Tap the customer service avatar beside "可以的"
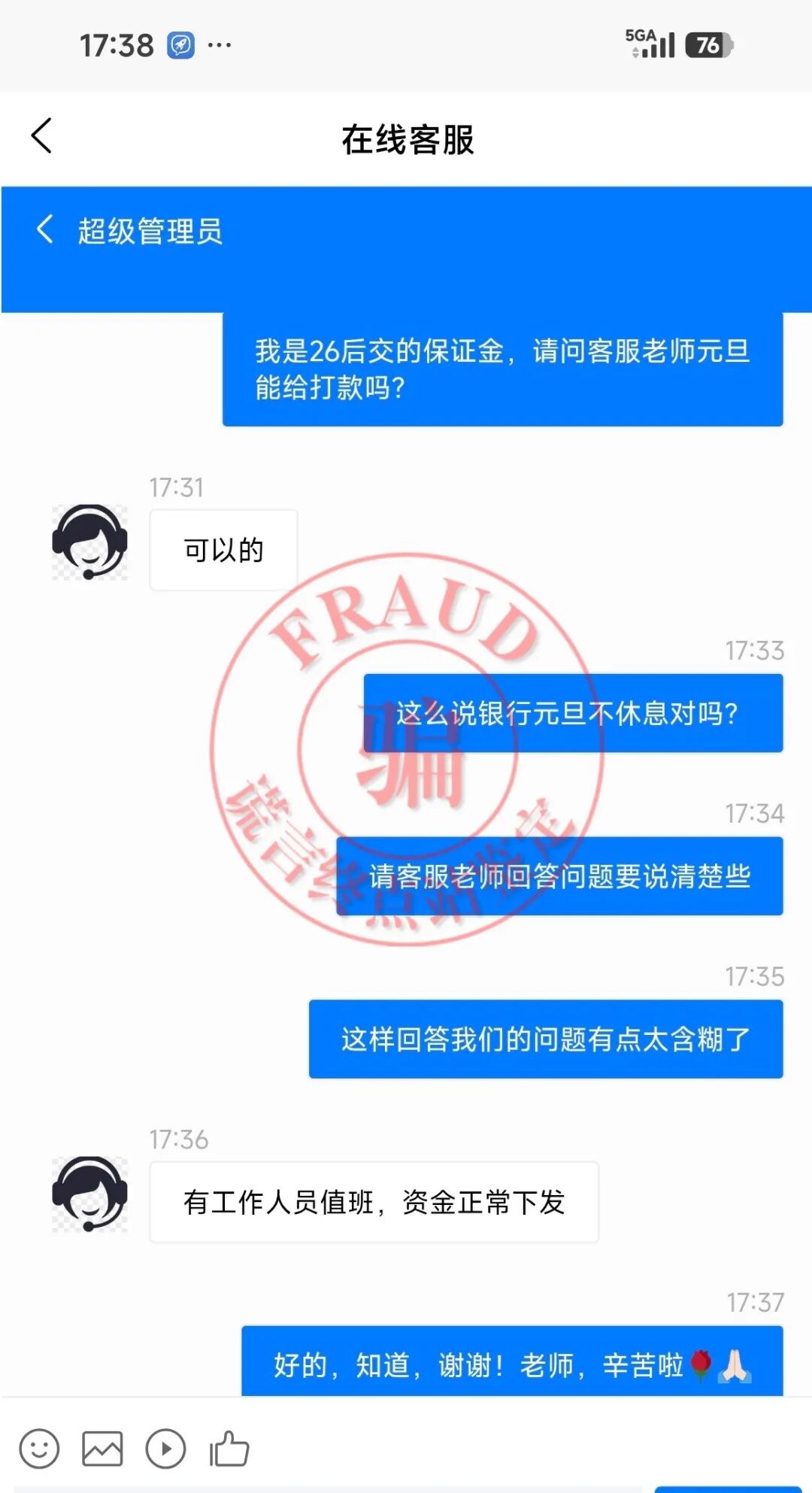This screenshot has width=812, height=1493. [90, 543]
